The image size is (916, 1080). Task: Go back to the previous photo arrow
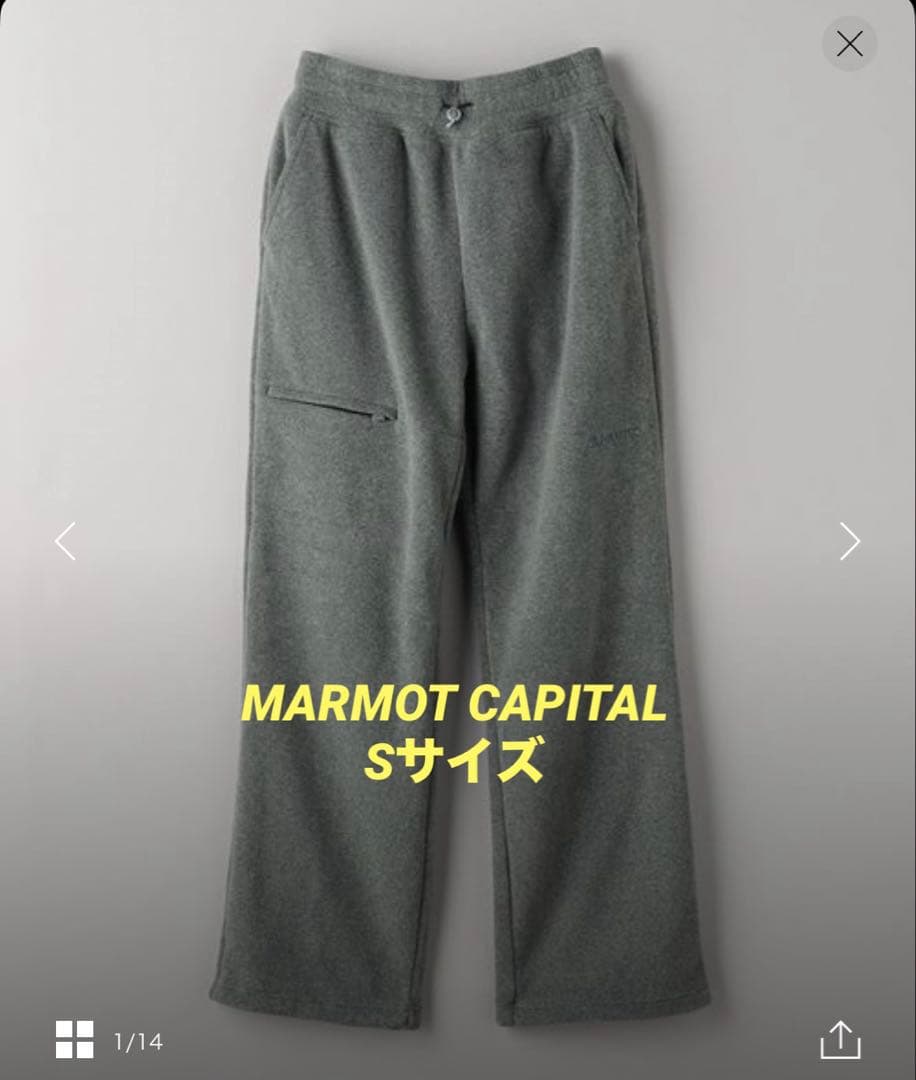(x=66, y=541)
